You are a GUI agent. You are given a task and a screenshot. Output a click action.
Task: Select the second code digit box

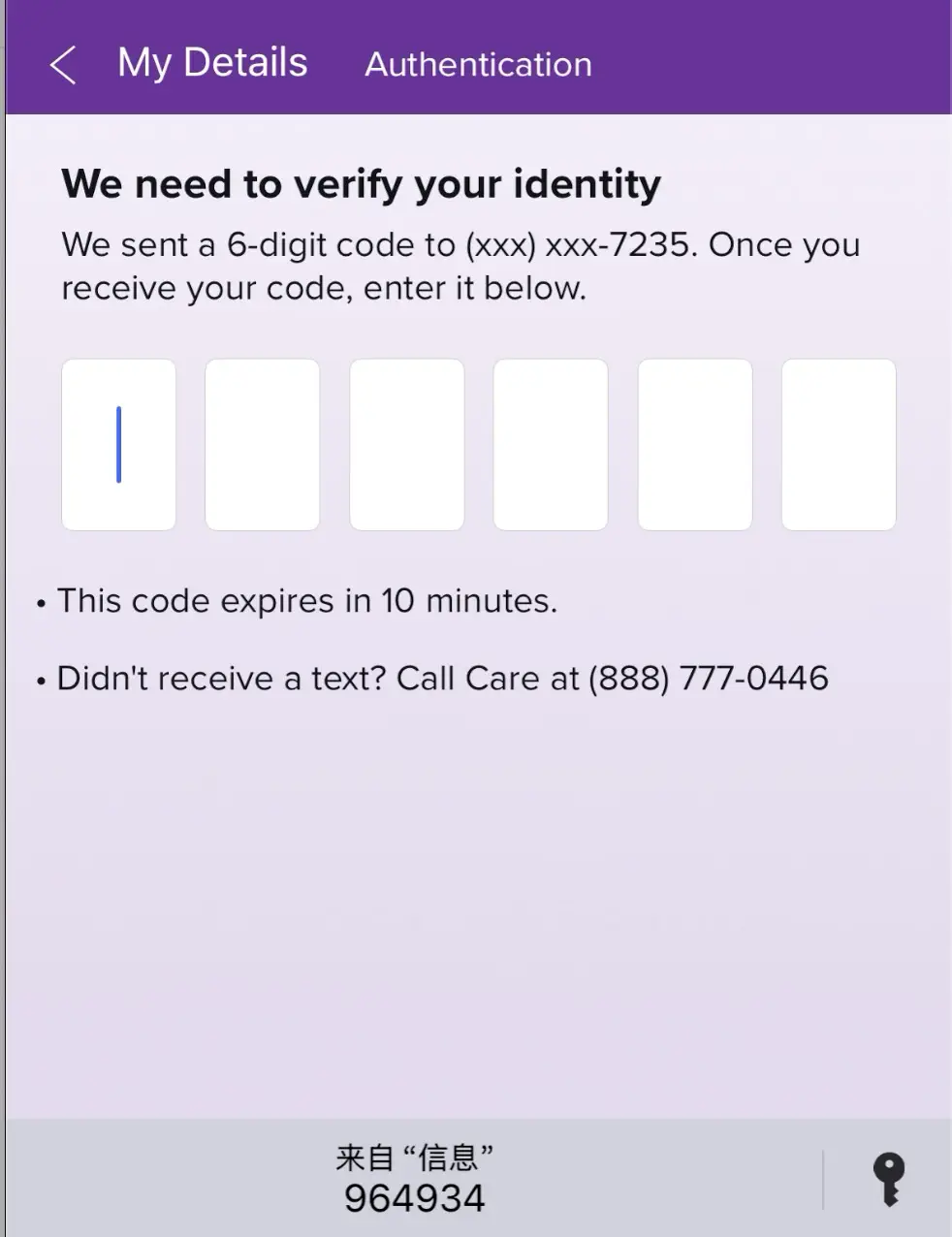262,445
